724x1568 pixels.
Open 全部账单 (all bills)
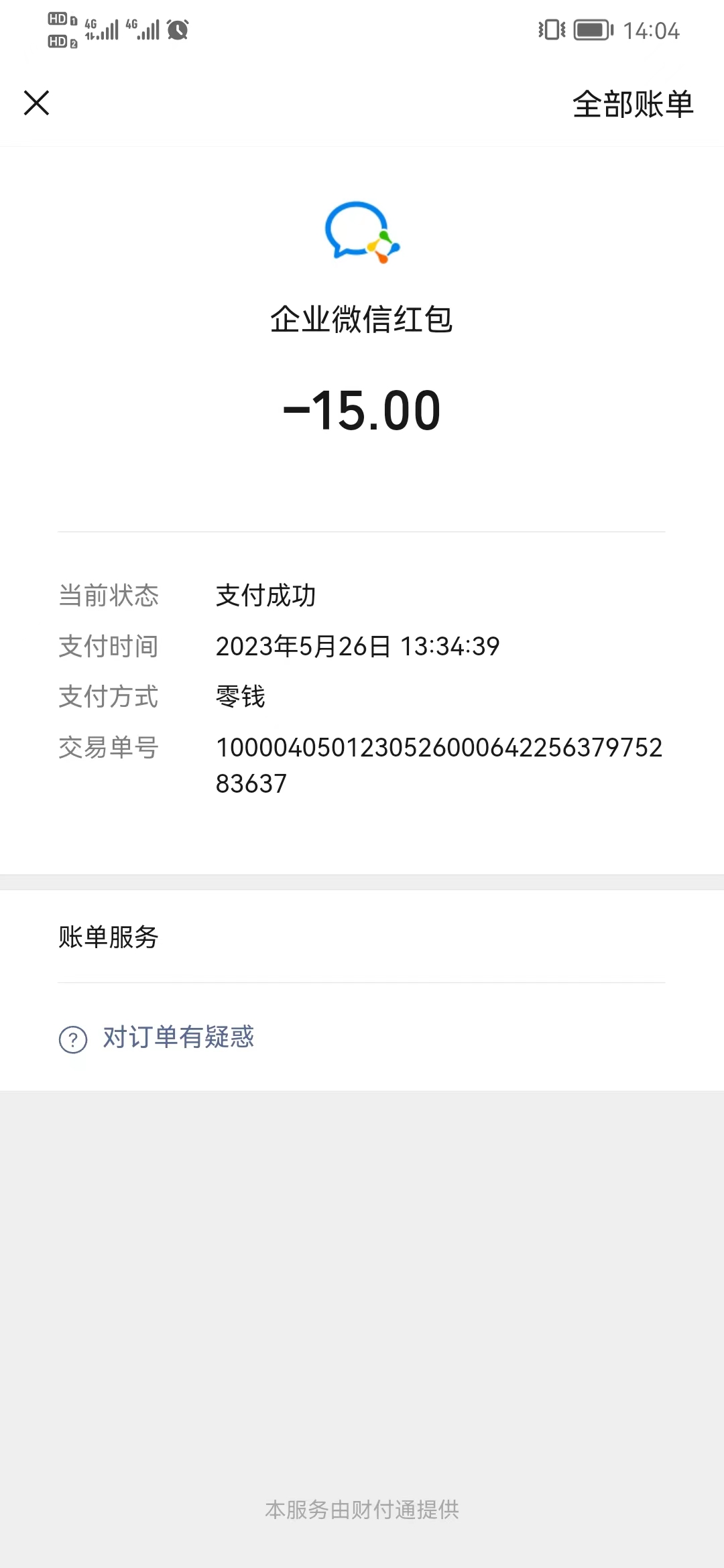click(x=632, y=105)
